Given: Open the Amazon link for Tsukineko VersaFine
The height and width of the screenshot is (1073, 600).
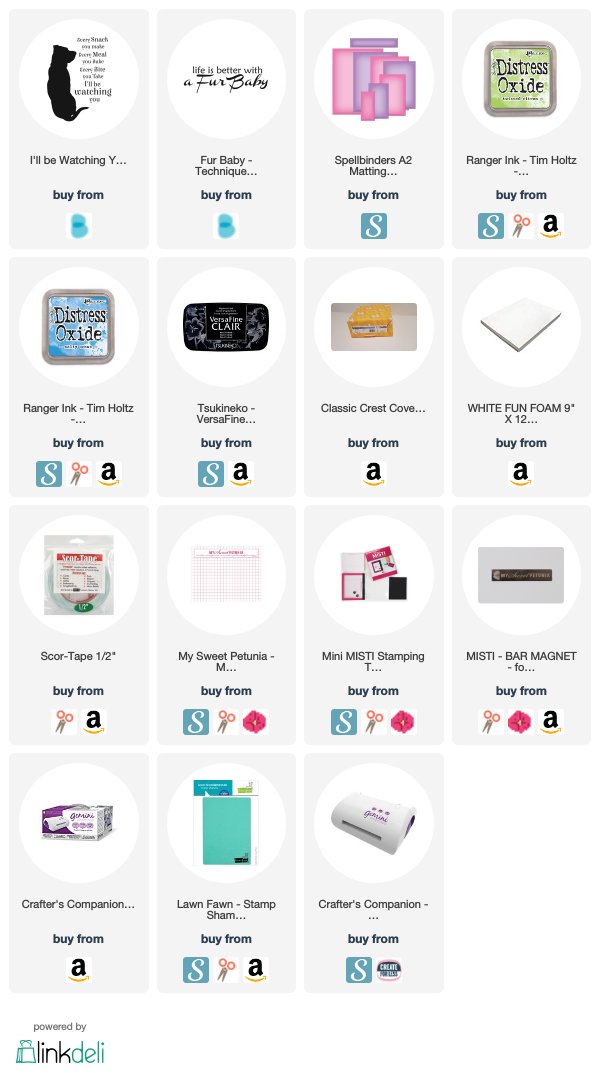Looking at the screenshot, I should [x=241, y=474].
